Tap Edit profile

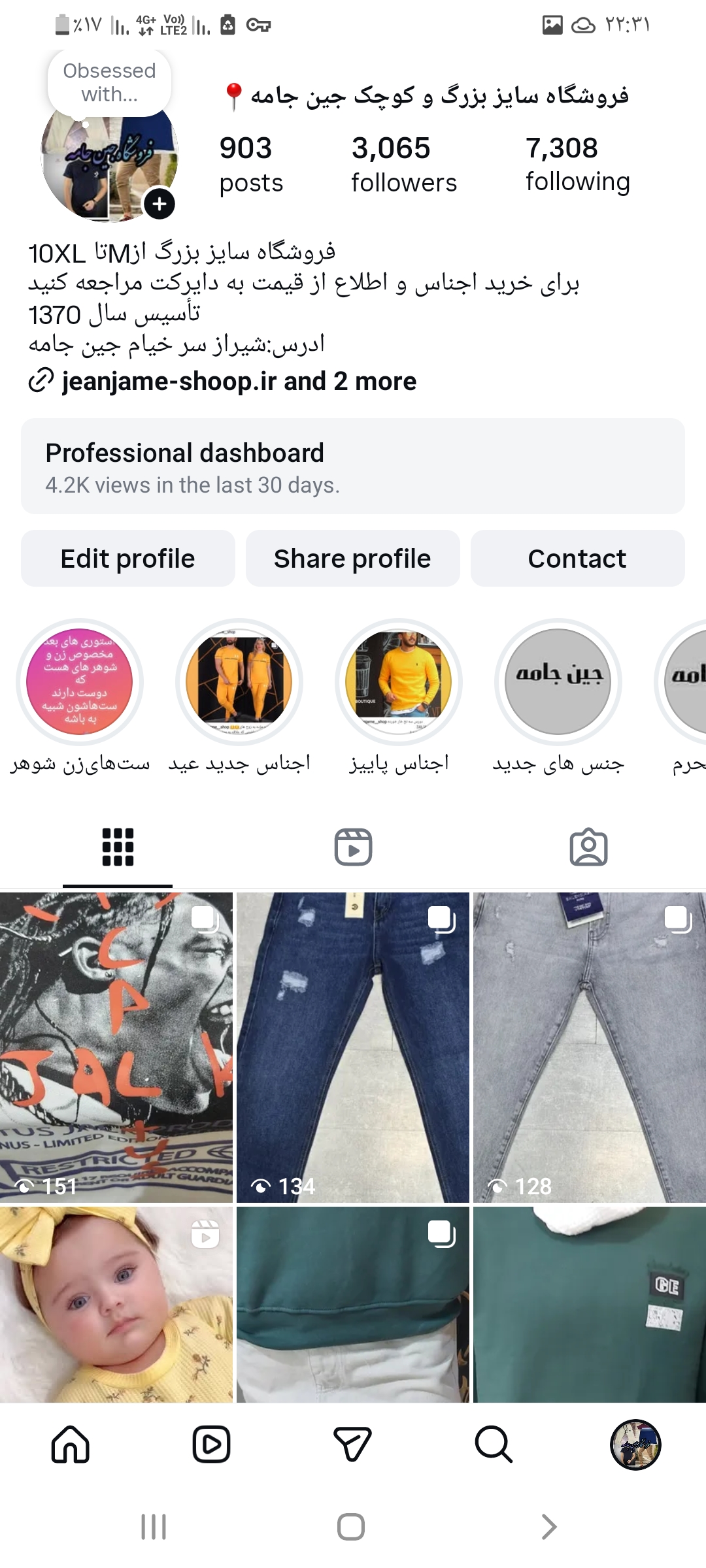coord(128,559)
